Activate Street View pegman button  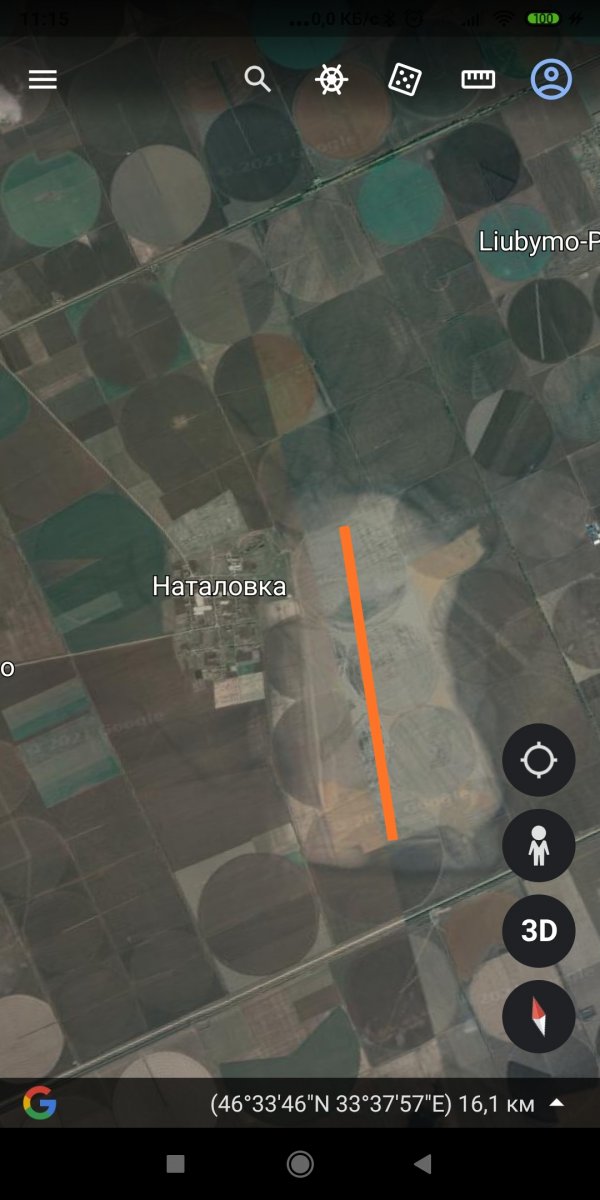(538, 846)
